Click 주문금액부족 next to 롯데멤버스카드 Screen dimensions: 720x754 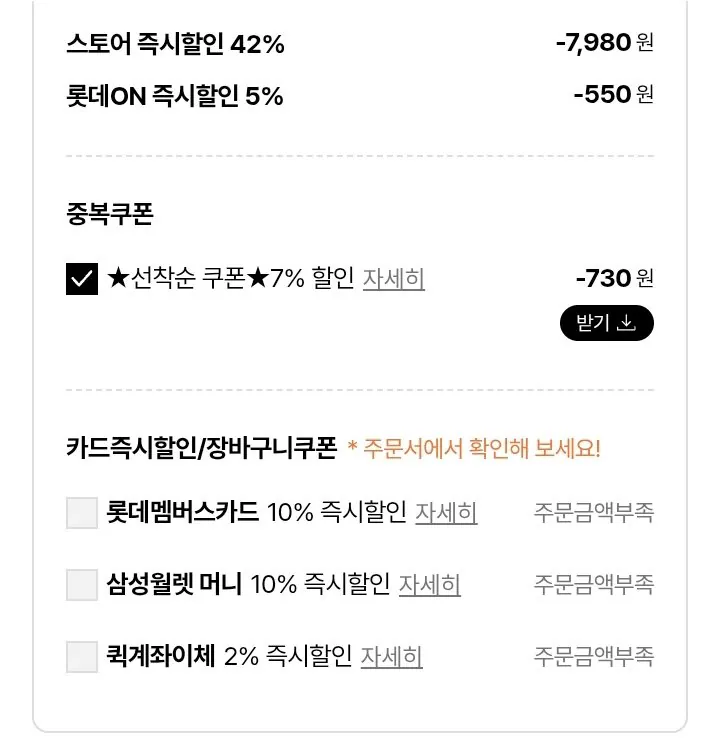tap(597, 512)
